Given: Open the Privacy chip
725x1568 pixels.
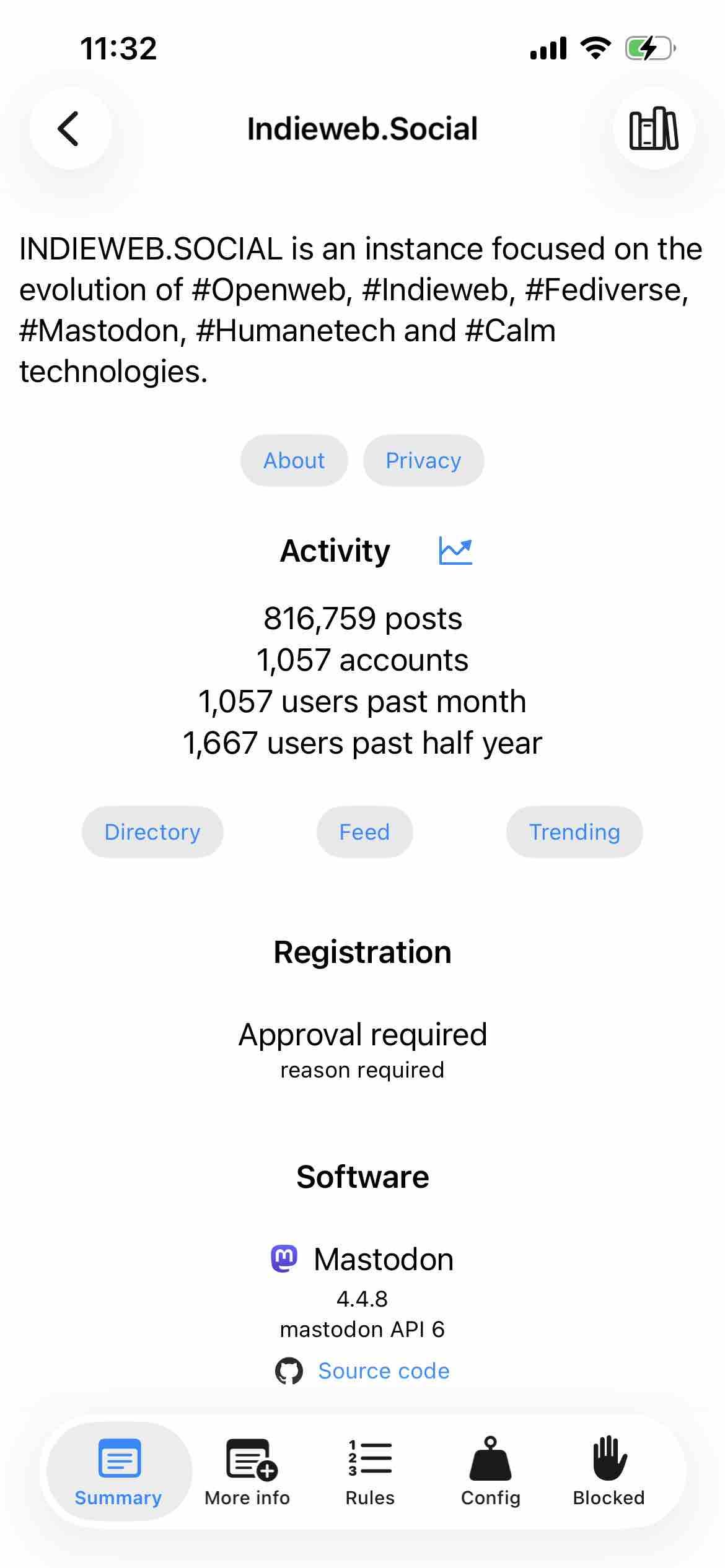Looking at the screenshot, I should pyautogui.click(x=423, y=461).
